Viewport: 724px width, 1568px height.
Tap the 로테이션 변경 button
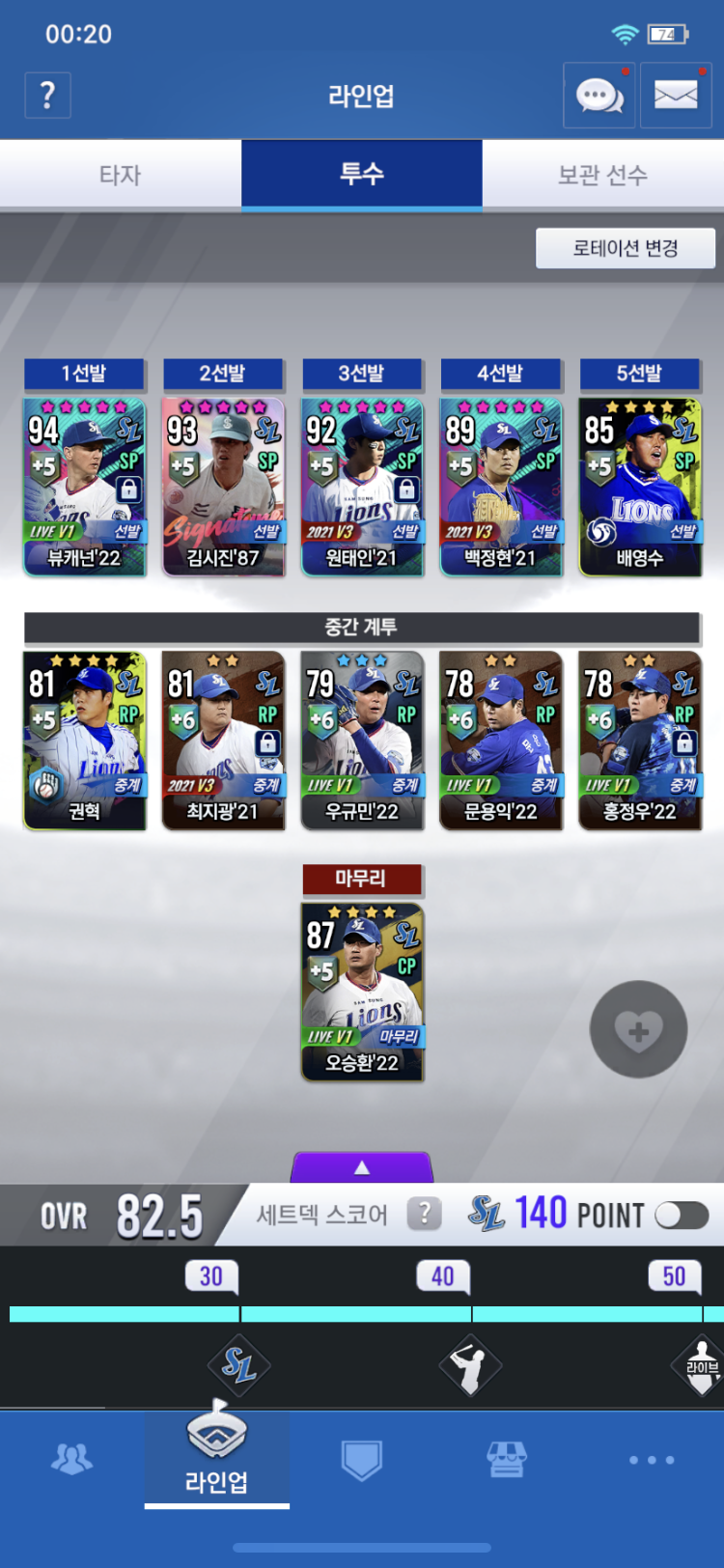pyautogui.click(x=626, y=248)
